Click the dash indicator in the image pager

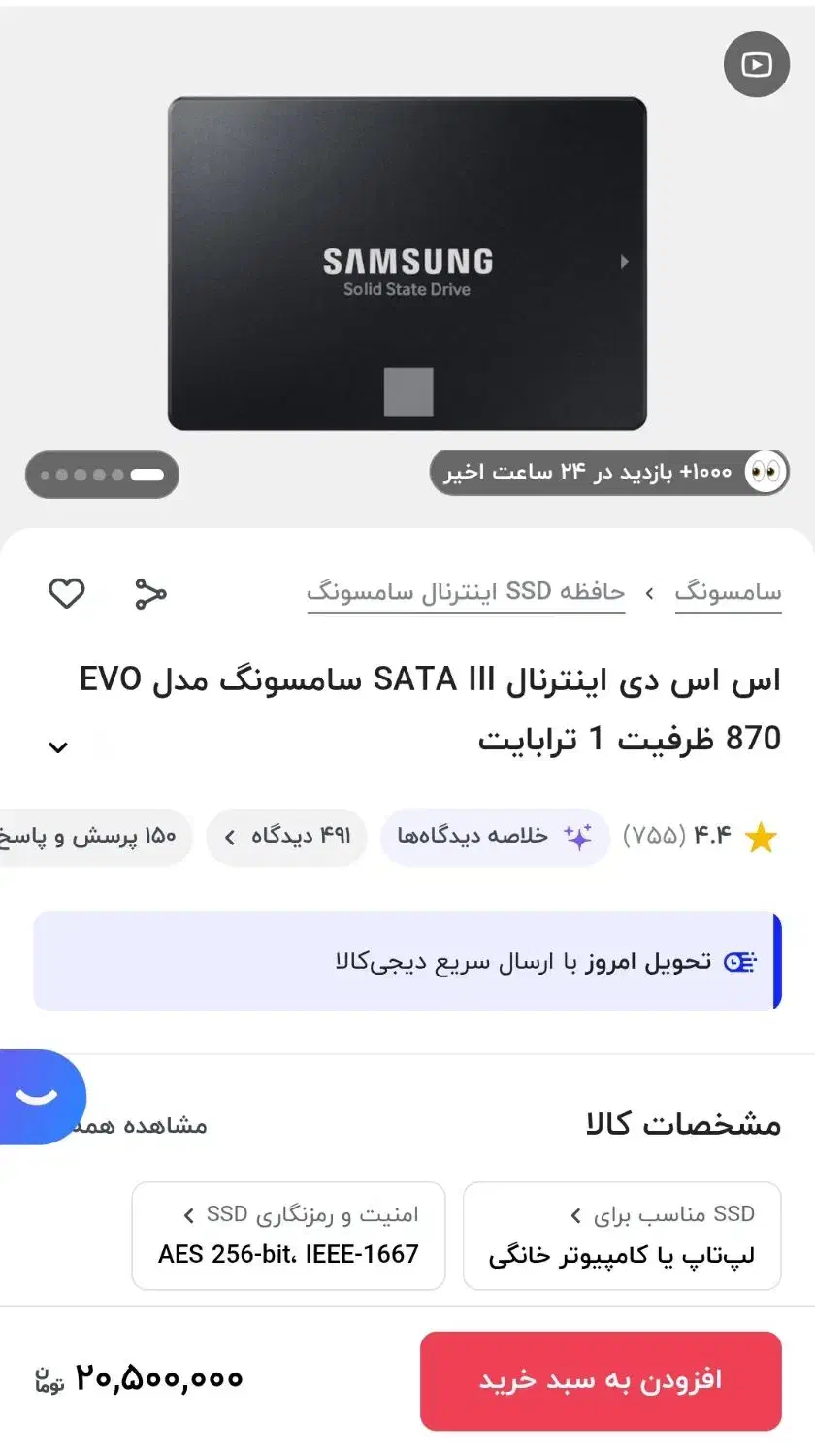point(147,475)
